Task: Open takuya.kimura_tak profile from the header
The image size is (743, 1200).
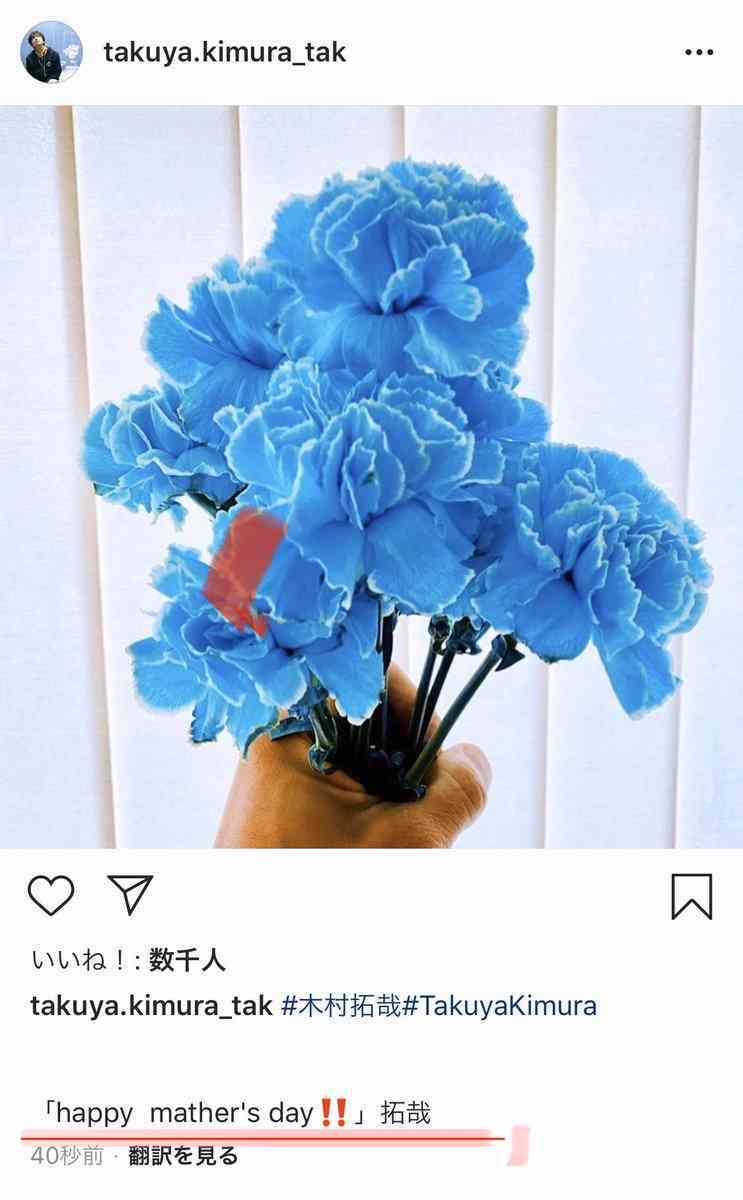Action: tap(225, 52)
